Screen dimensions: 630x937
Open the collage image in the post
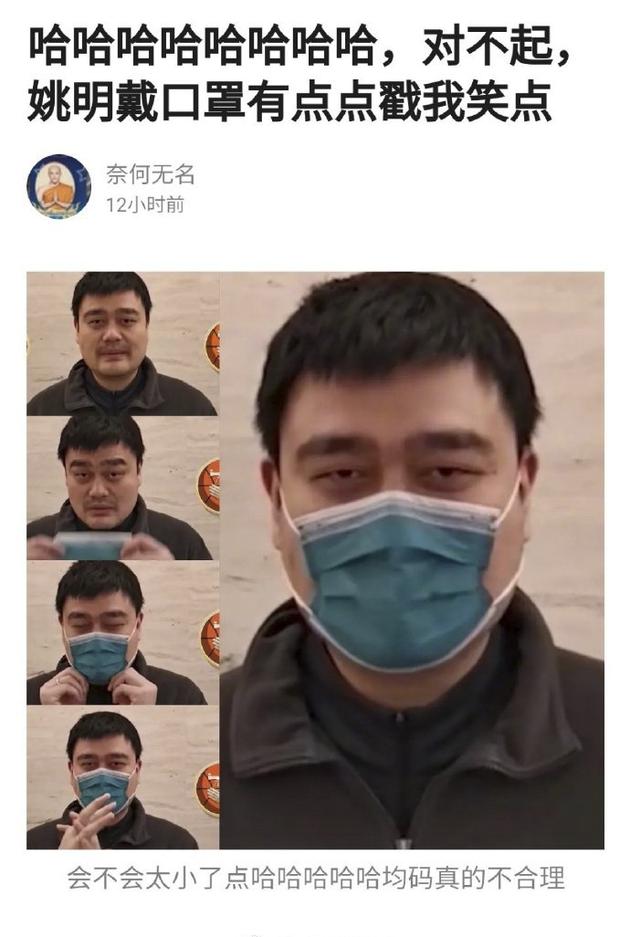point(315,560)
